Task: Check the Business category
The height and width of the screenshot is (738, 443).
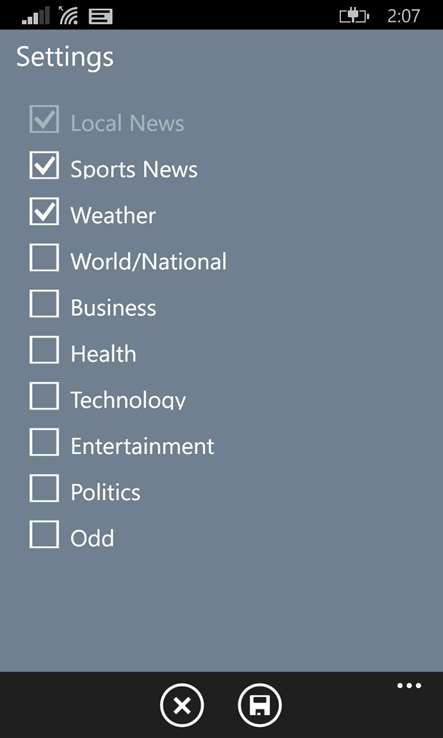Action: (44, 304)
